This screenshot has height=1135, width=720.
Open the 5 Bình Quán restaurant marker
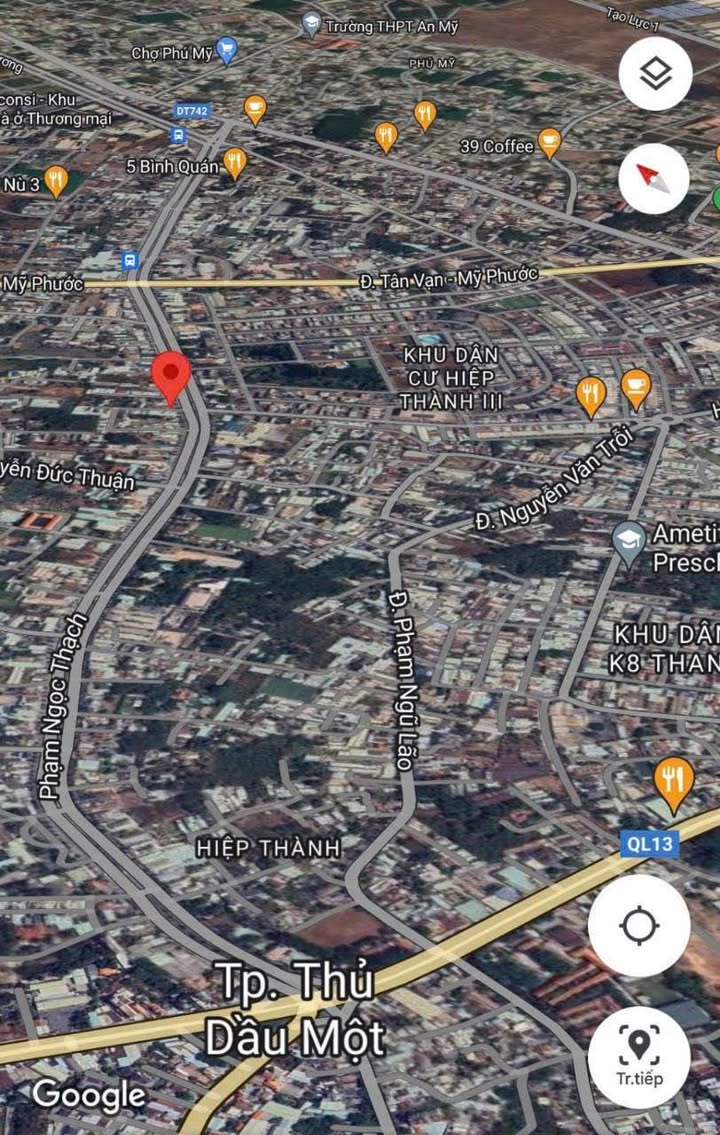pyautogui.click(x=235, y=163)
